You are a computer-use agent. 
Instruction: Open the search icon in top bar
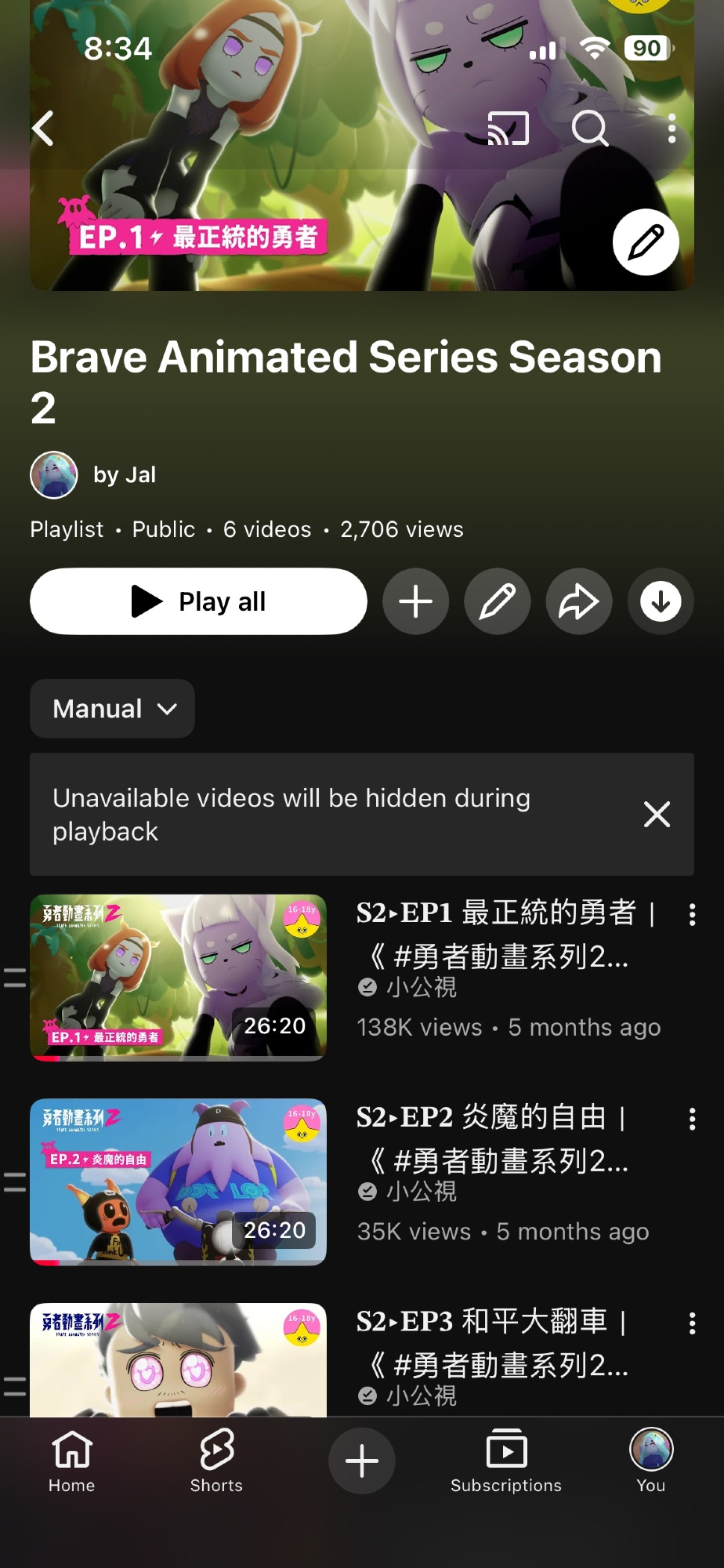coord(589,129)
